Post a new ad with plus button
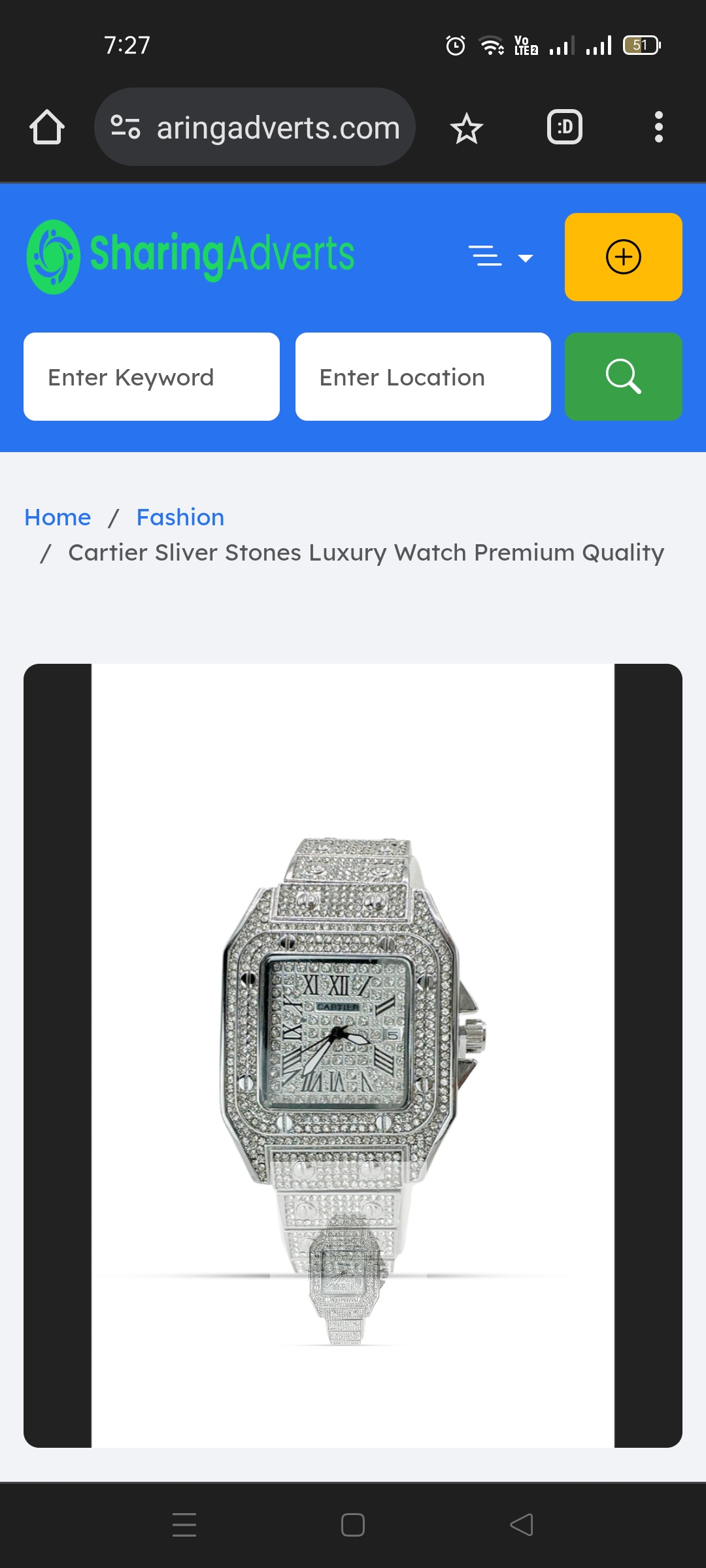The image size is (706, 1568). [x=623, y=257]
